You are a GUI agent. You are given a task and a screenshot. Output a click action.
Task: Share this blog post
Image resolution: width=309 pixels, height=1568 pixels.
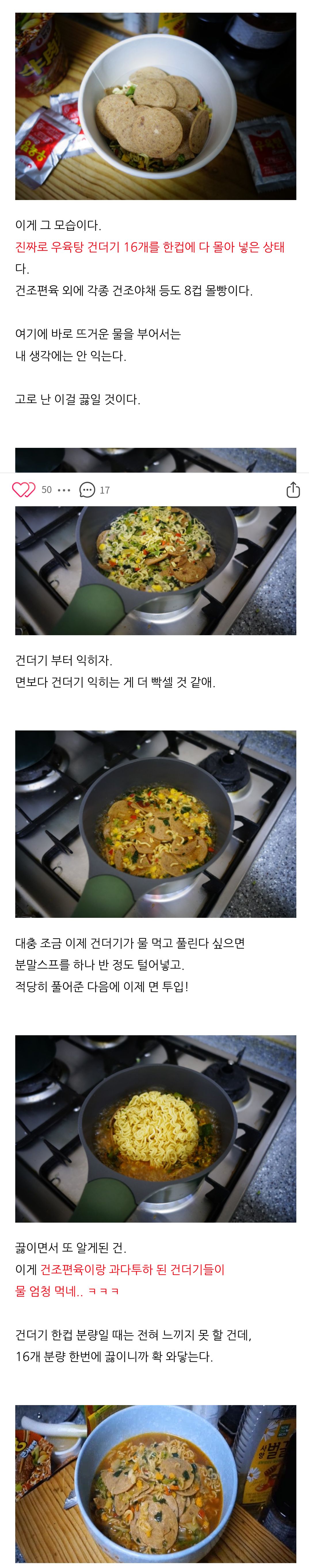tap(293, 489)
